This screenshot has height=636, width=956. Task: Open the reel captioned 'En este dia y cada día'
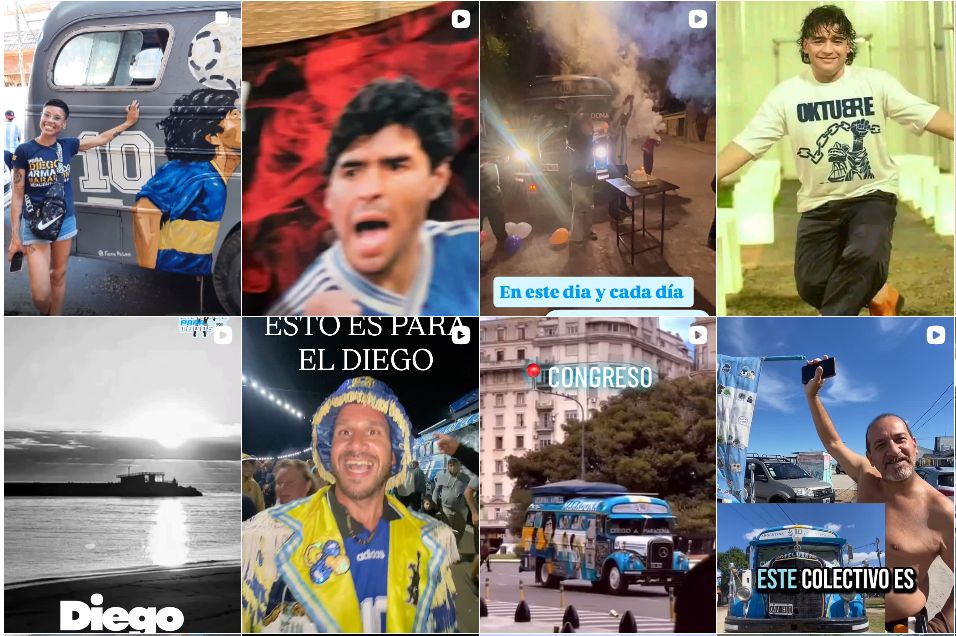click(x=597, y=158)
